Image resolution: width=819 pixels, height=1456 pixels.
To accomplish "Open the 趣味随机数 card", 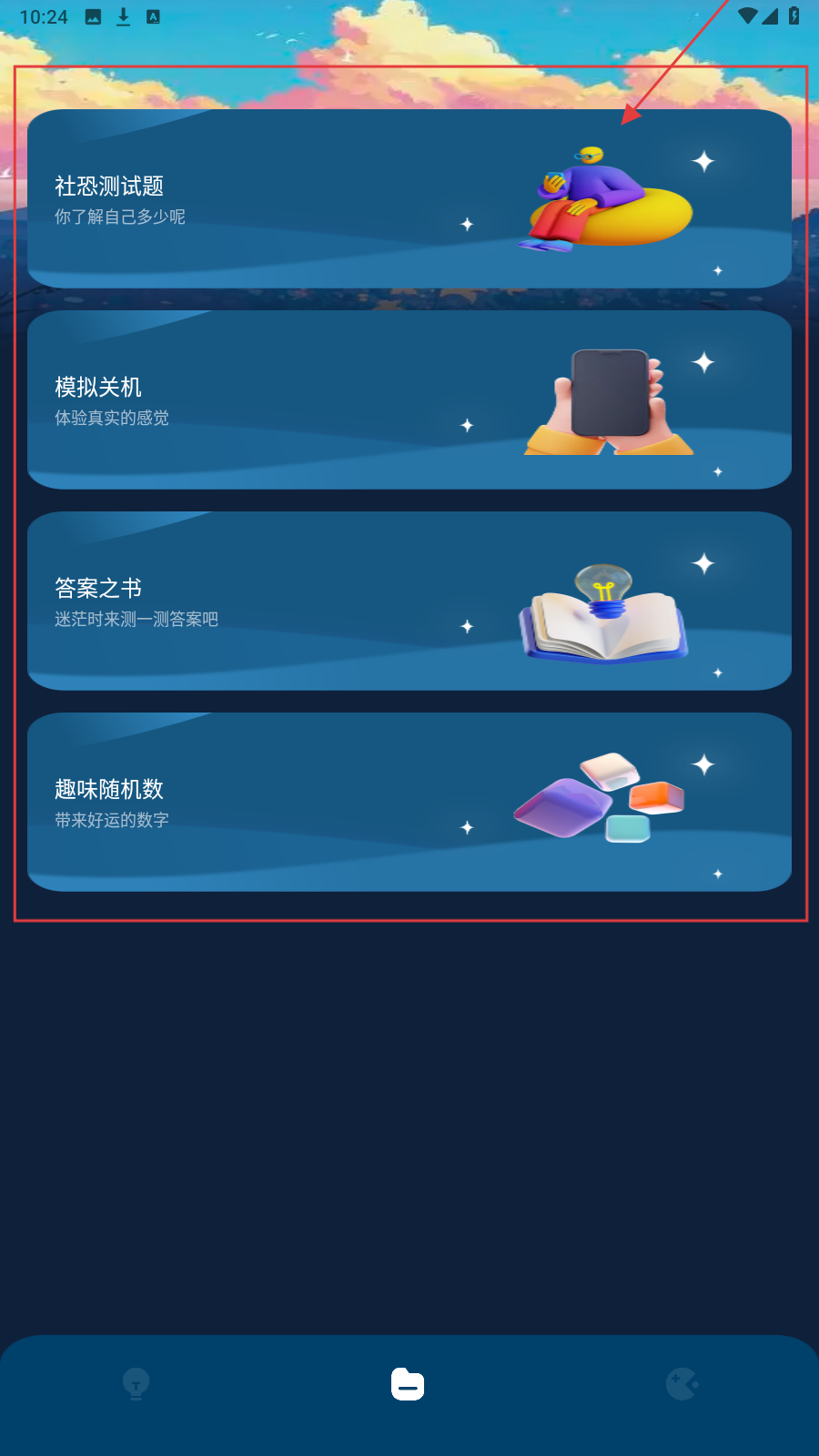I will [409, 802].
